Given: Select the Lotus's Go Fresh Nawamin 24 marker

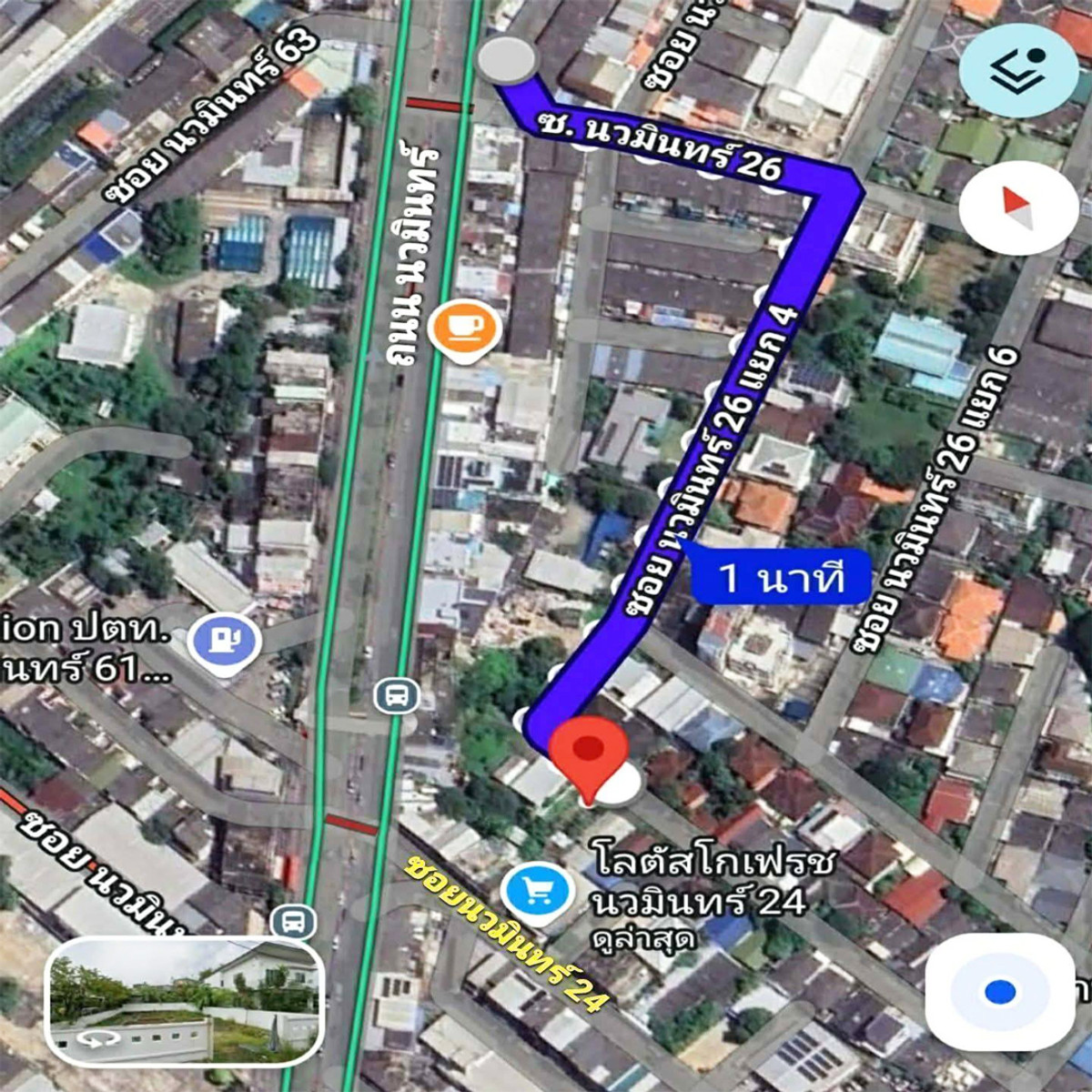Looking at the screenshot, I should (538, 893).
